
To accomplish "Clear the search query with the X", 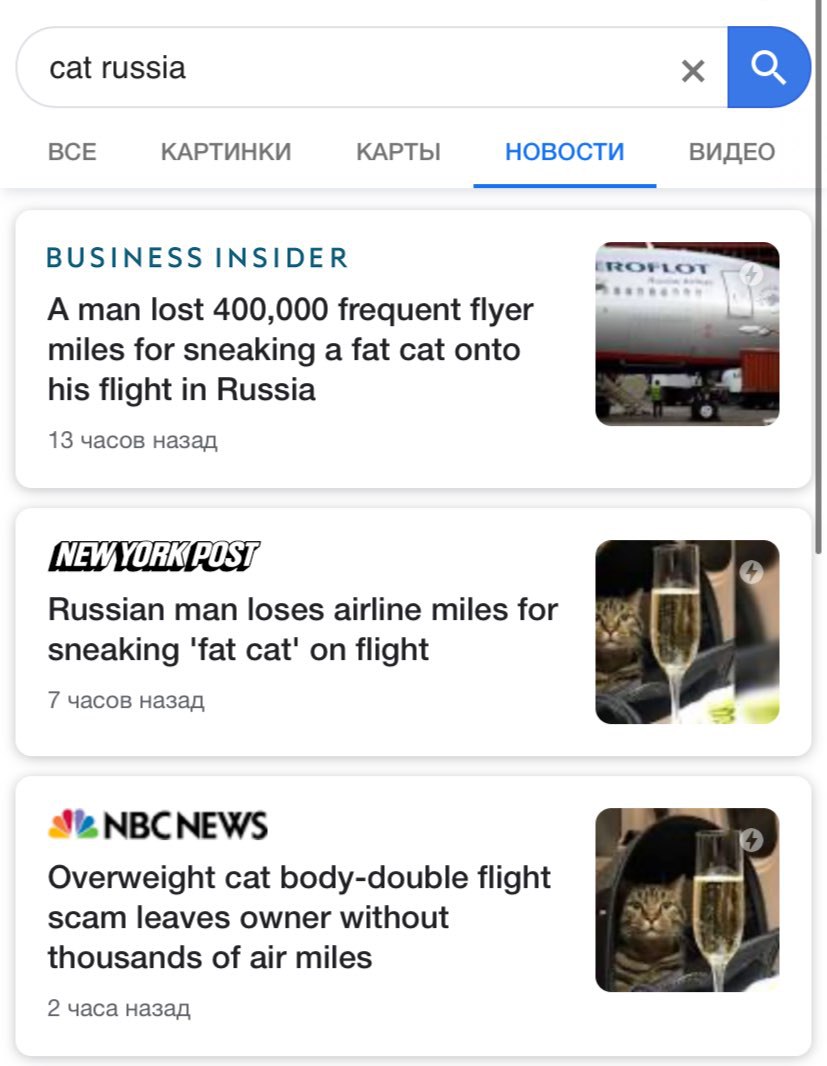I will tap(692, 70).
